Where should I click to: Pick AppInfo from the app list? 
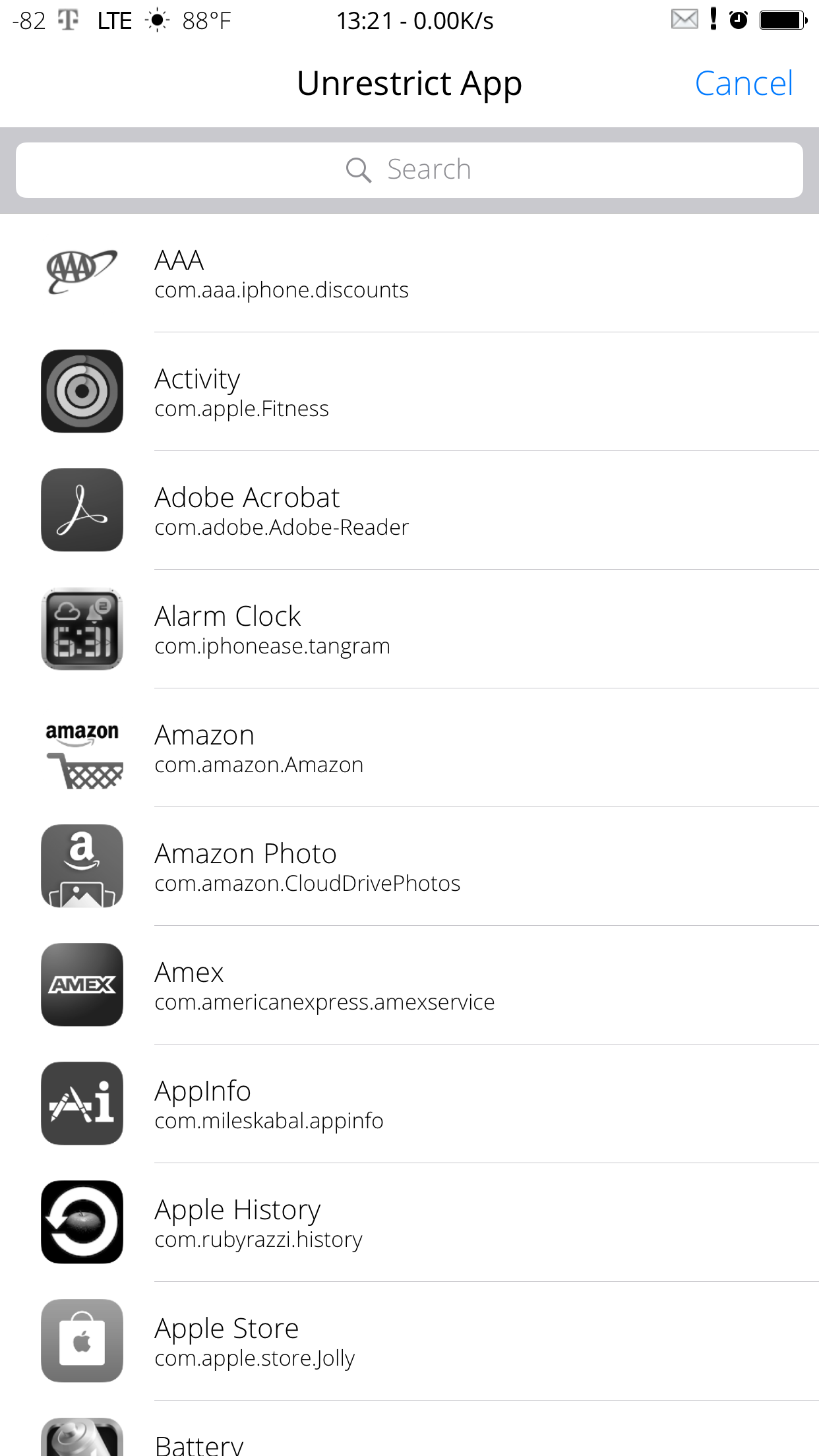[x=409, y=1104]
